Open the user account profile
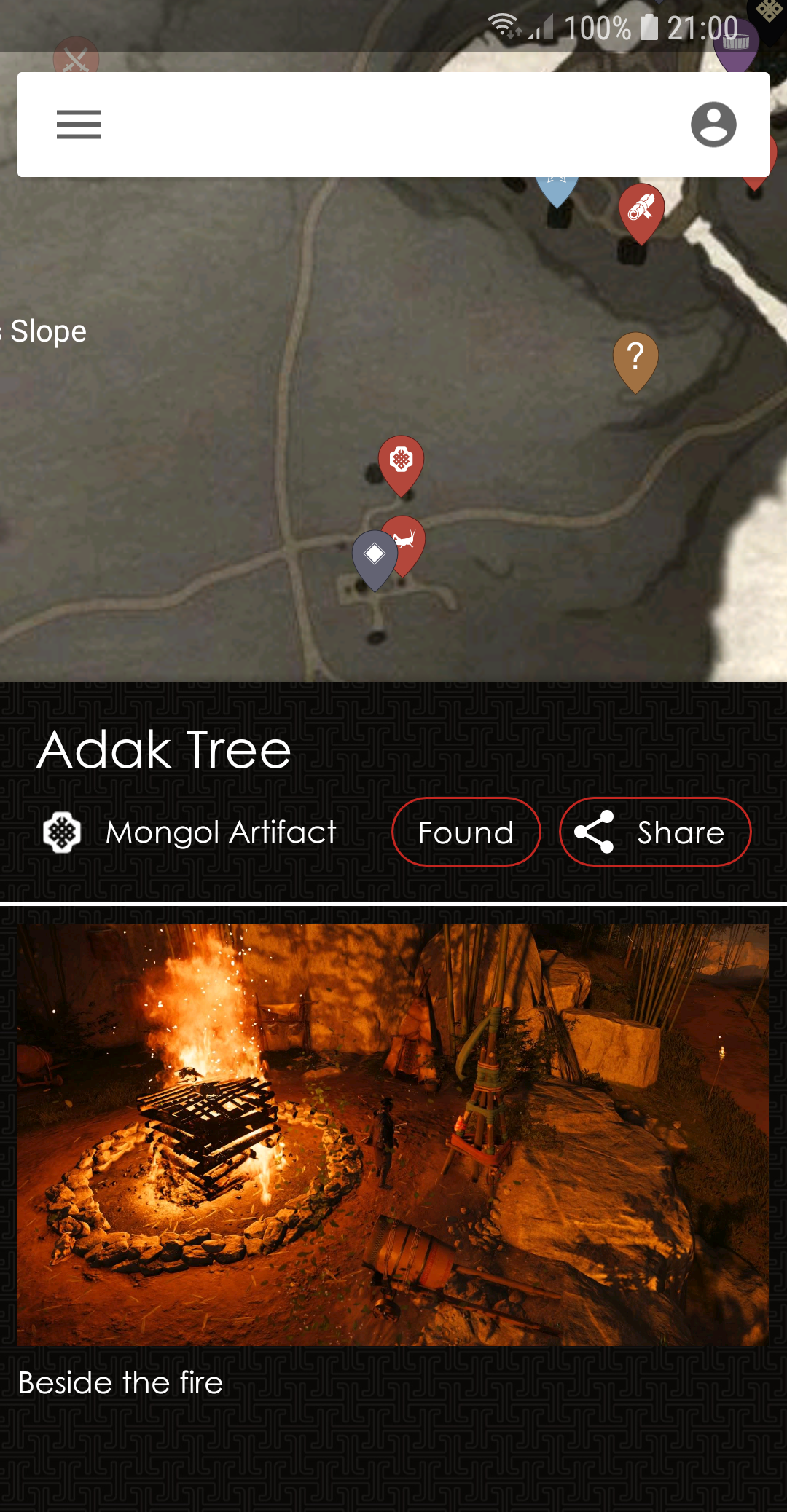Image resolution: width=787 pixels, height=1512 pixels. click(713, 125)
